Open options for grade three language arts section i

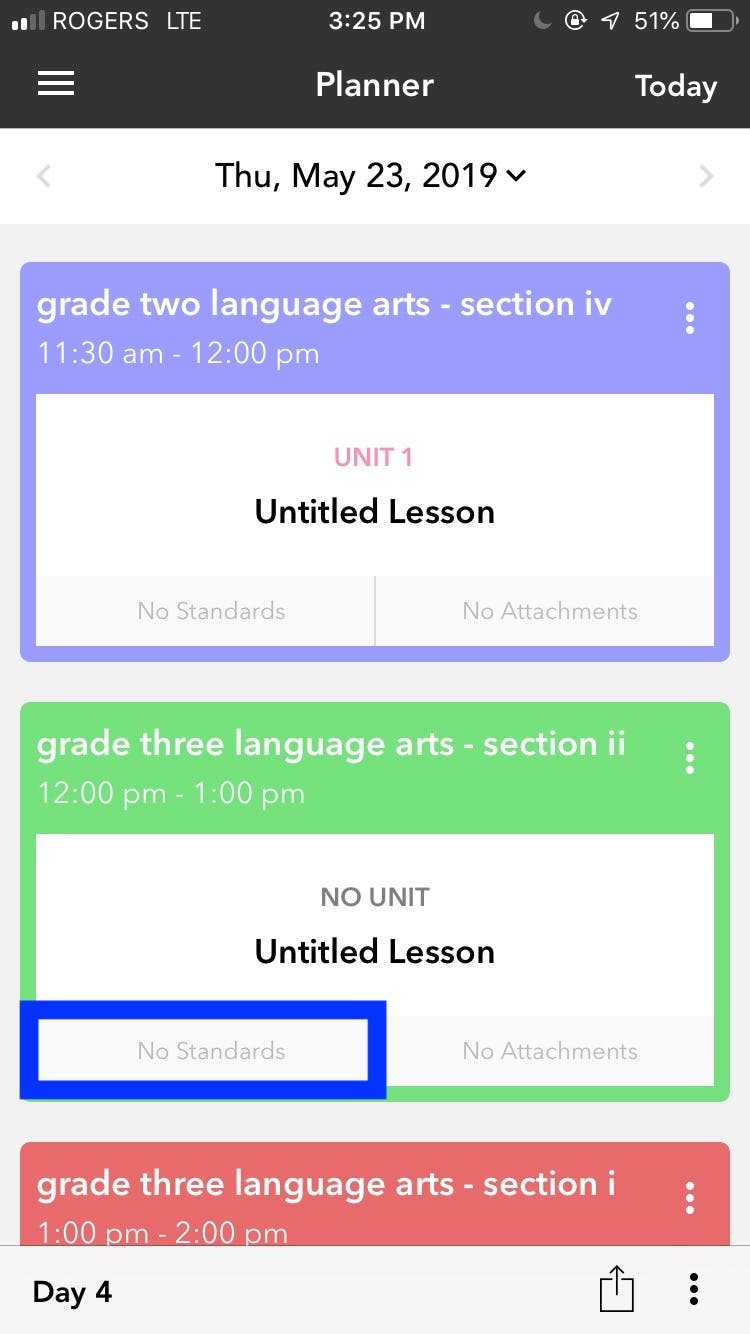pos(689,1198)
